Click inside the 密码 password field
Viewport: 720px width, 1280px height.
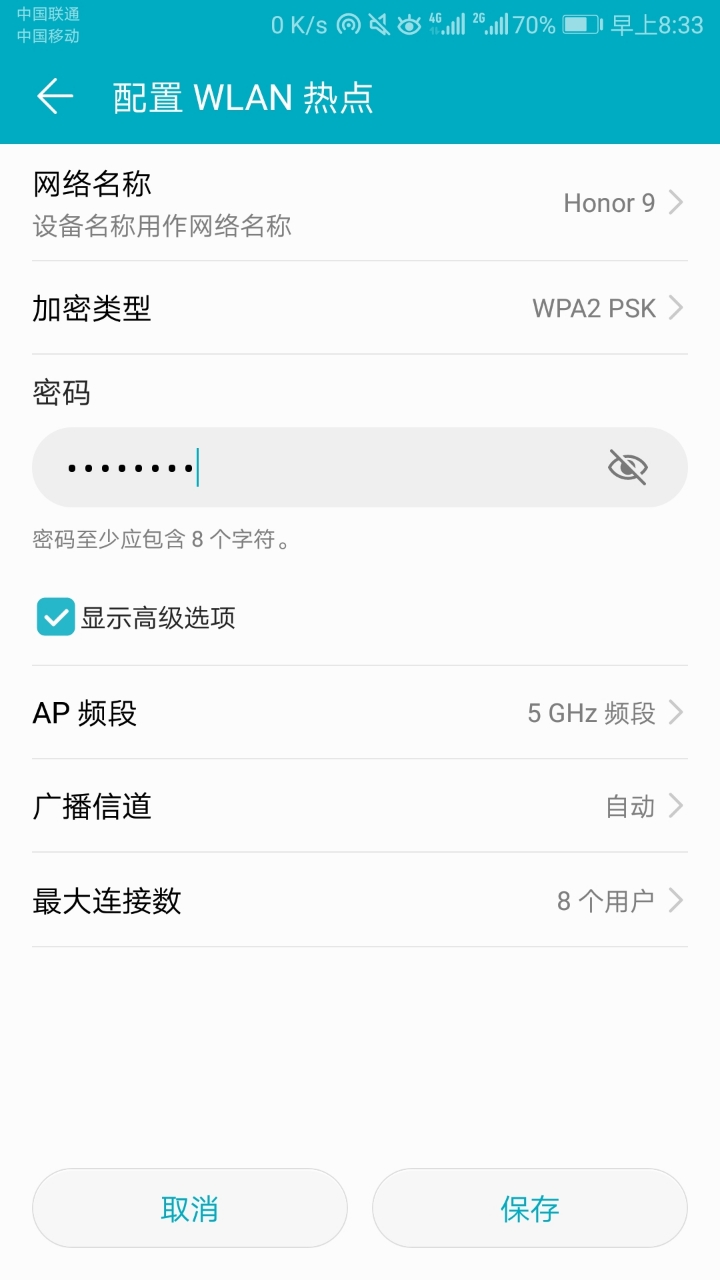pyautogui.click(x=300, y=466)
